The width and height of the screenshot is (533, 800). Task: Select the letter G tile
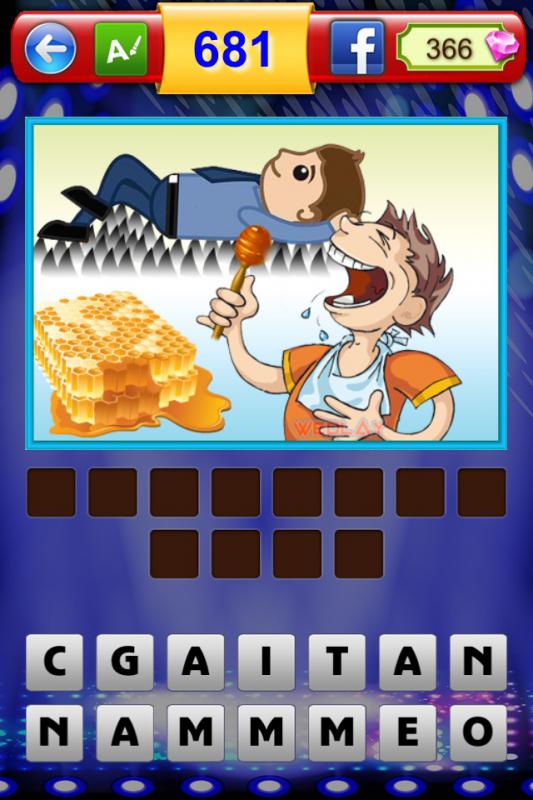point(125,662)
